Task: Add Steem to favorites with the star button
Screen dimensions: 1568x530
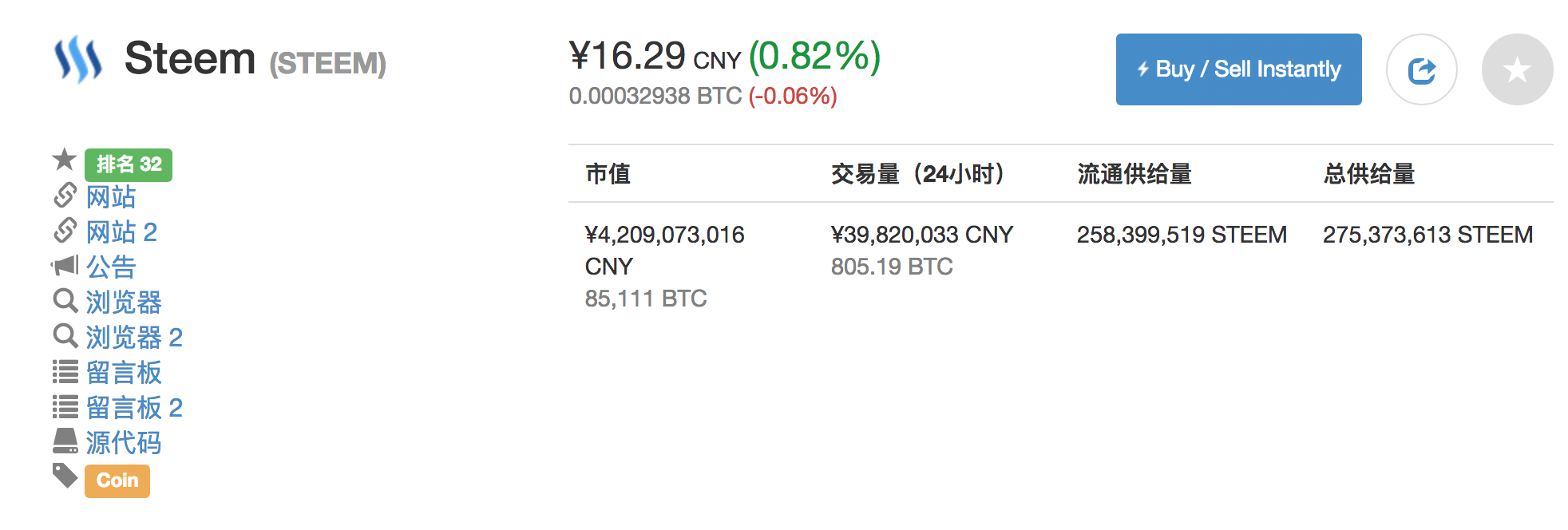Action: pyautogui.click(x=1517, y=69)
